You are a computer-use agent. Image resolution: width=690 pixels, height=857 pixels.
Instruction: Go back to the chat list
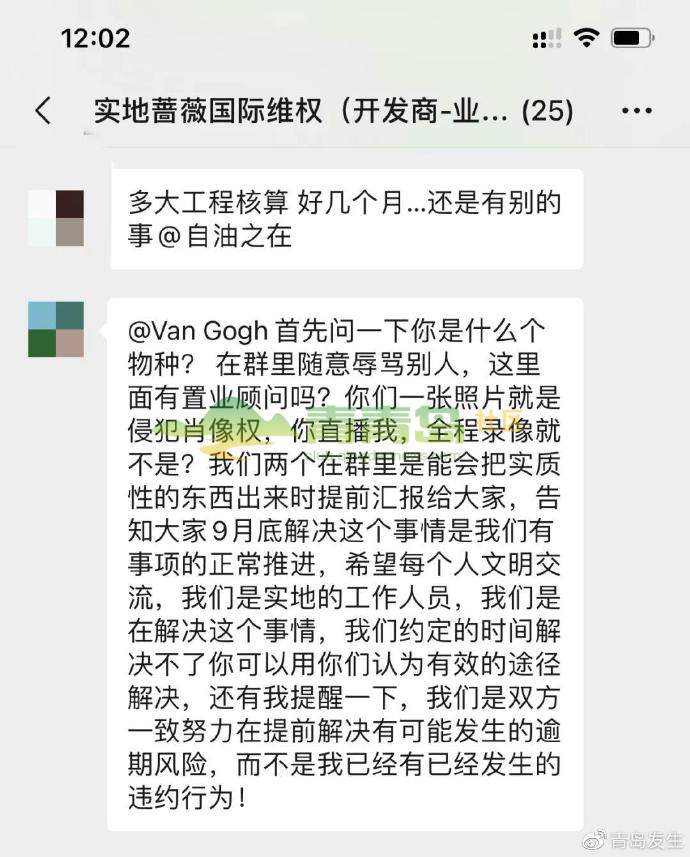click(x=43, y=110)
